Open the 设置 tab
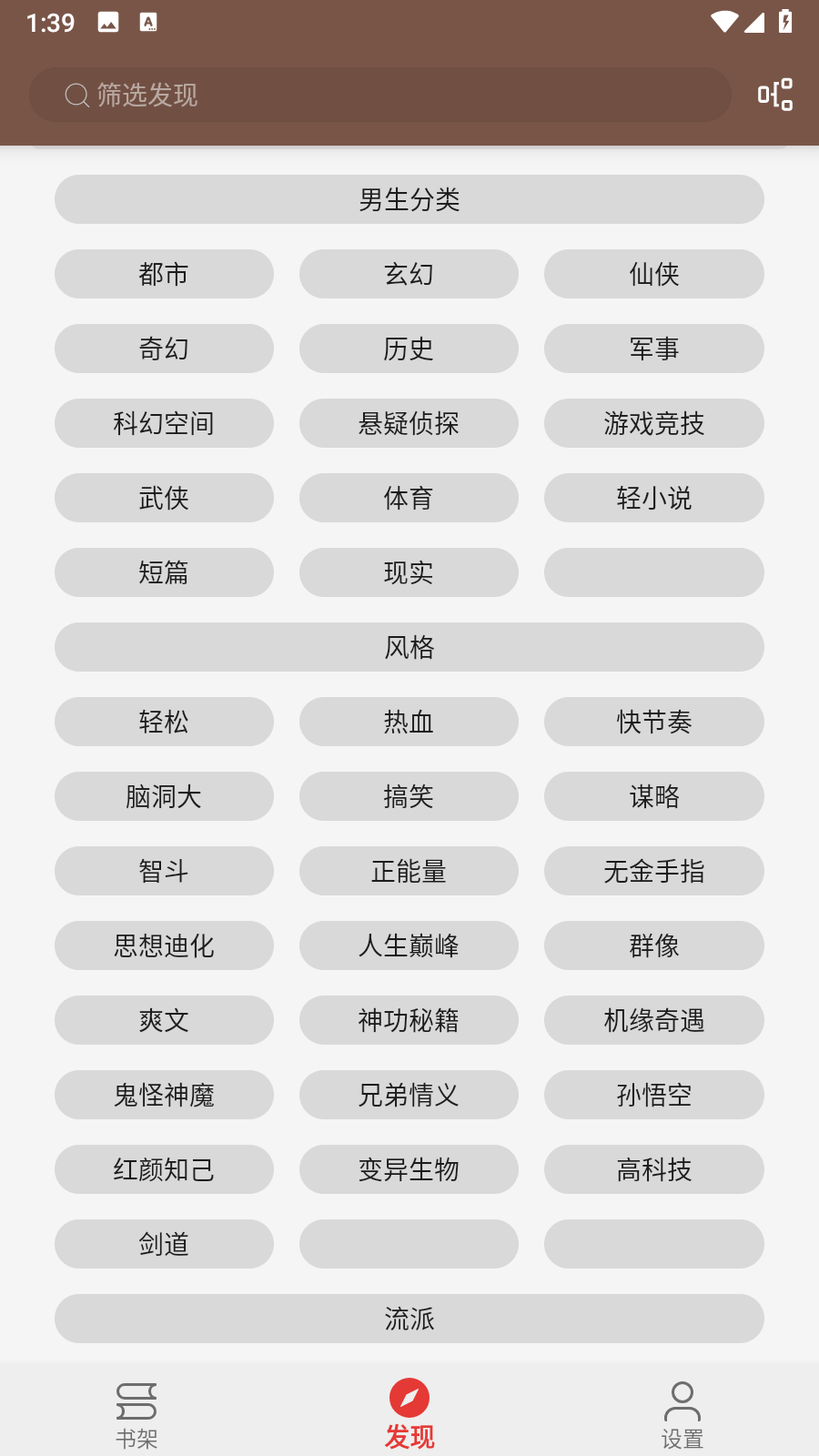 (682, 1415)
